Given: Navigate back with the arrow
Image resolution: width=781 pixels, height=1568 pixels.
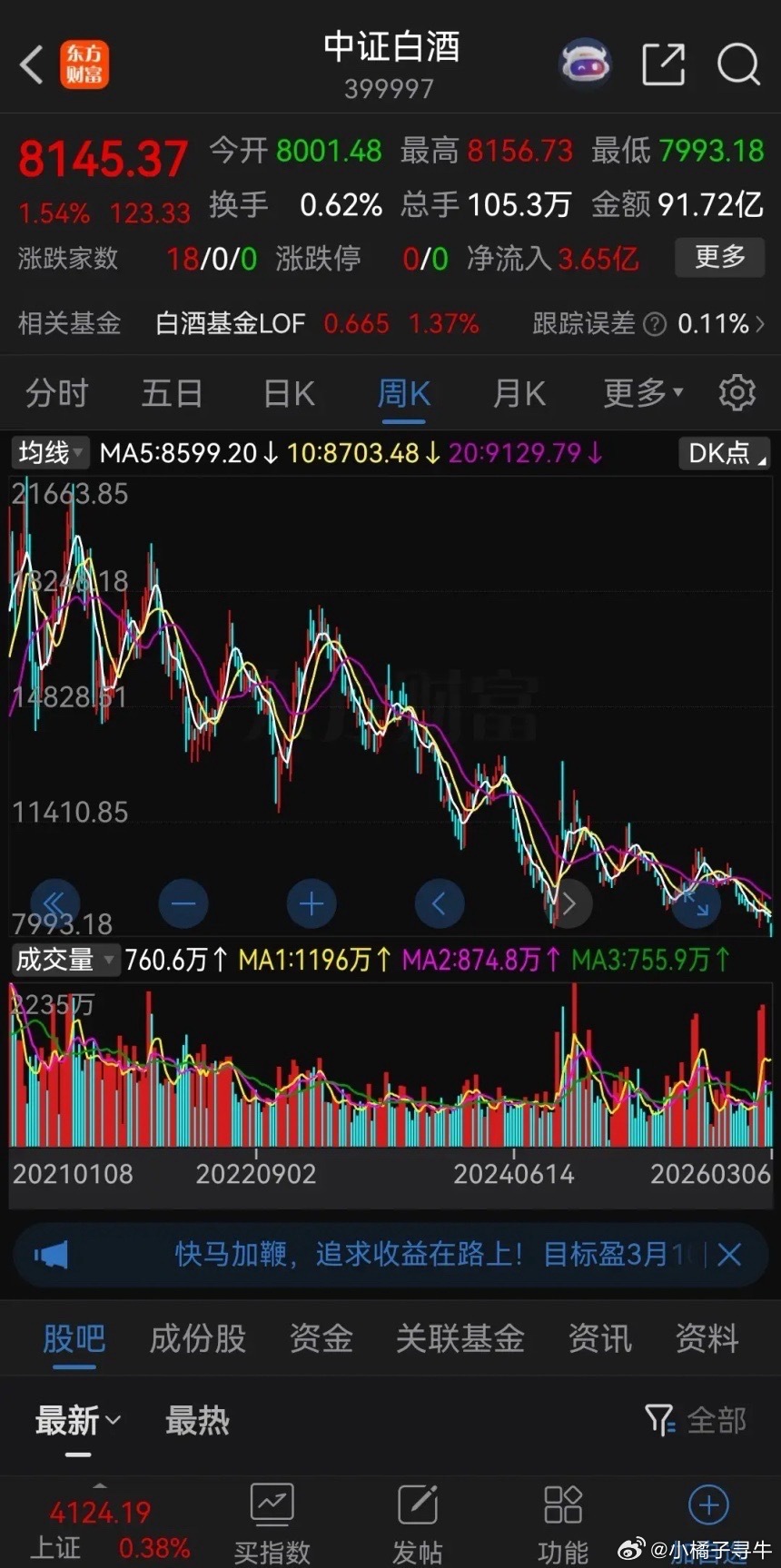Looking at the screenshot, I should coord(31,64).
